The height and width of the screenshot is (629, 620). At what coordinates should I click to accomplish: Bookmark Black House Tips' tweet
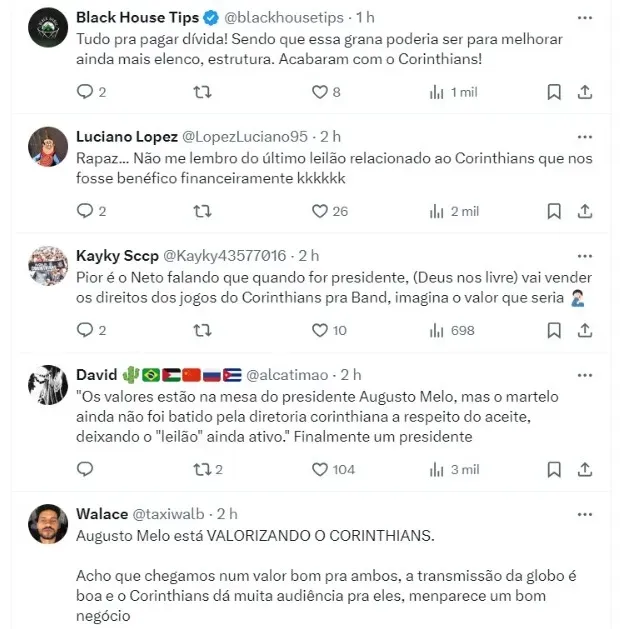click(553, 92)
